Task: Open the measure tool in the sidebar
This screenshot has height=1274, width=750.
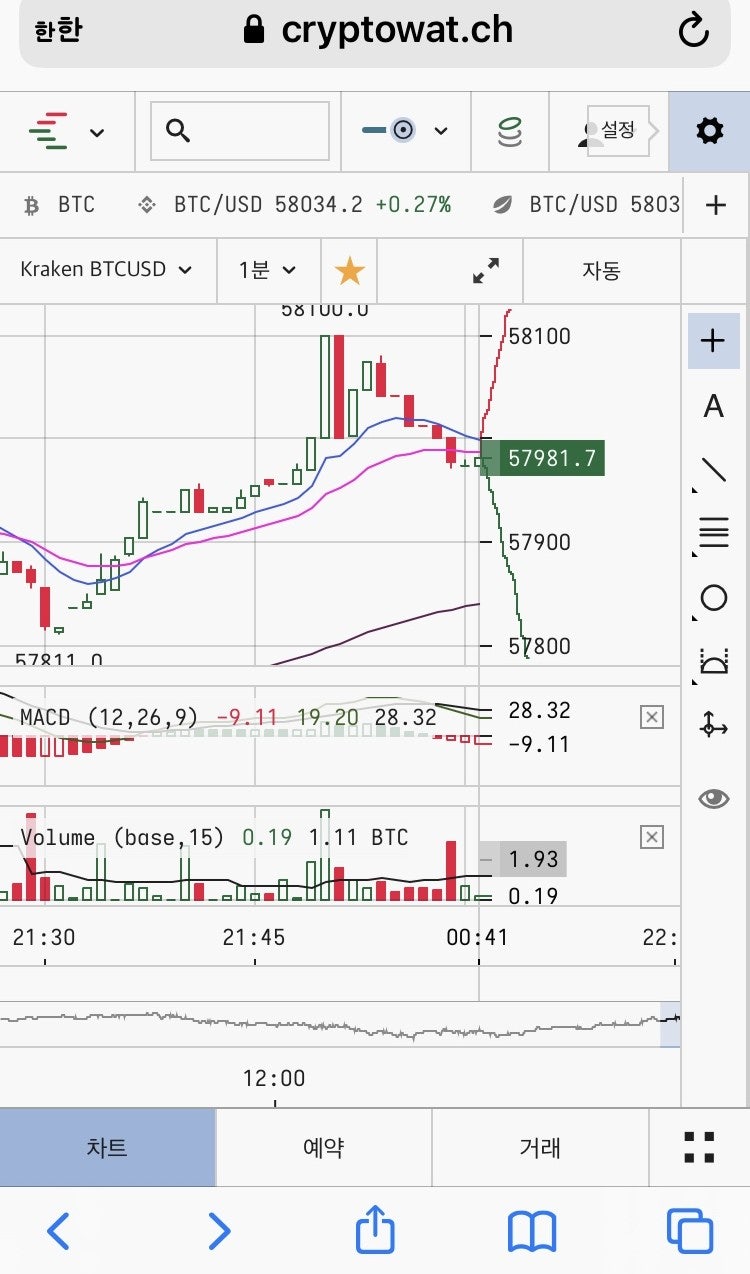Action: coord(713,725)
